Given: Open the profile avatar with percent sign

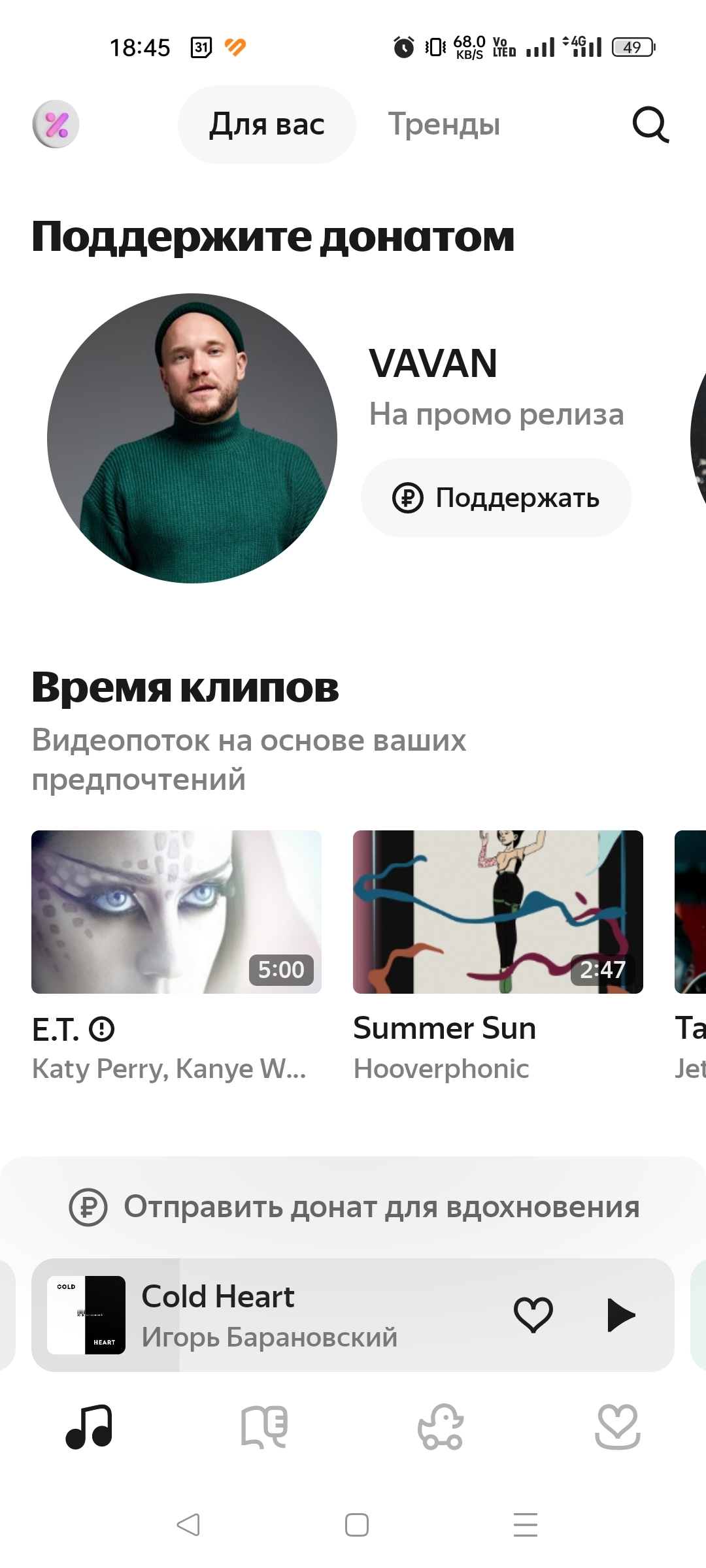Looking at the screenshot, I should tap(56, 124).
